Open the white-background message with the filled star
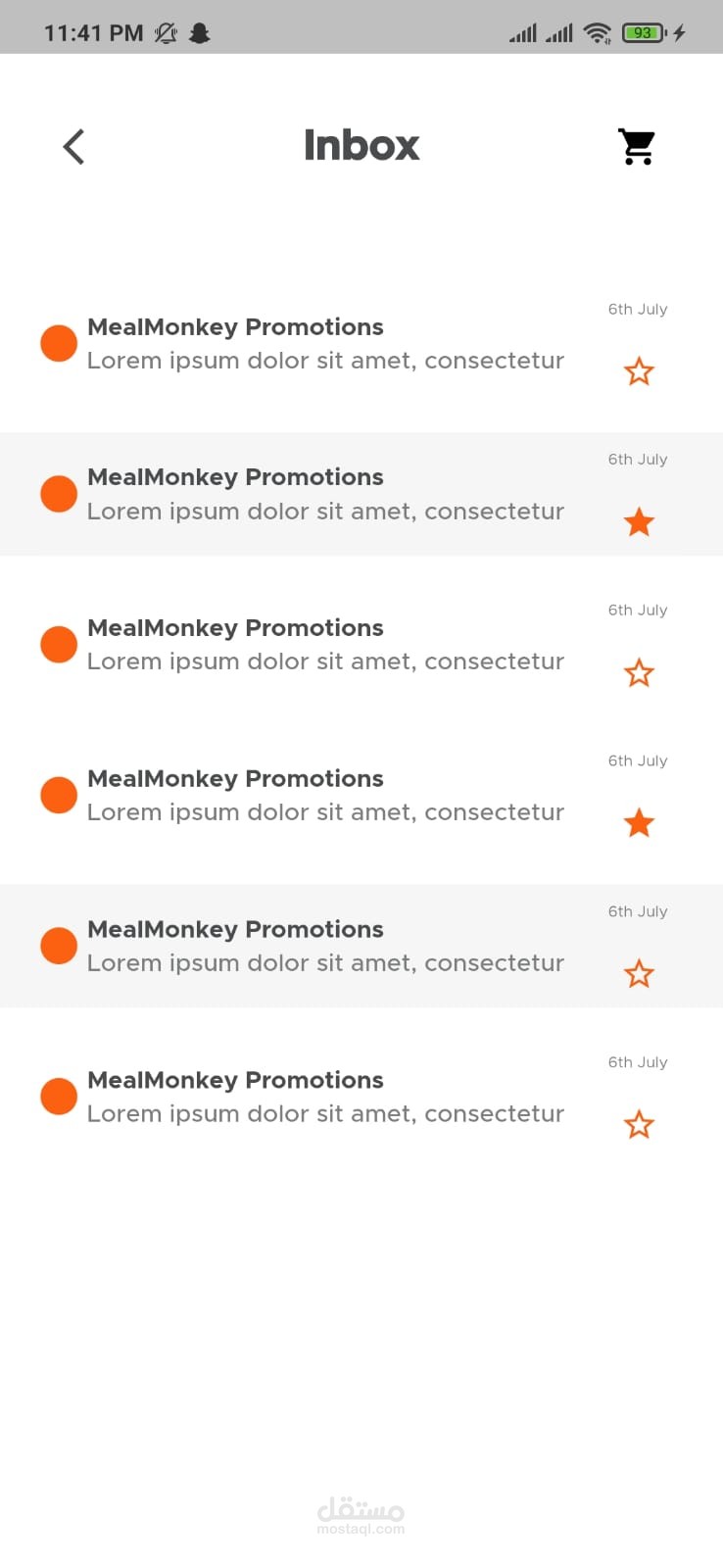This screenshot has width=723, height=1568. pos(361,795)
